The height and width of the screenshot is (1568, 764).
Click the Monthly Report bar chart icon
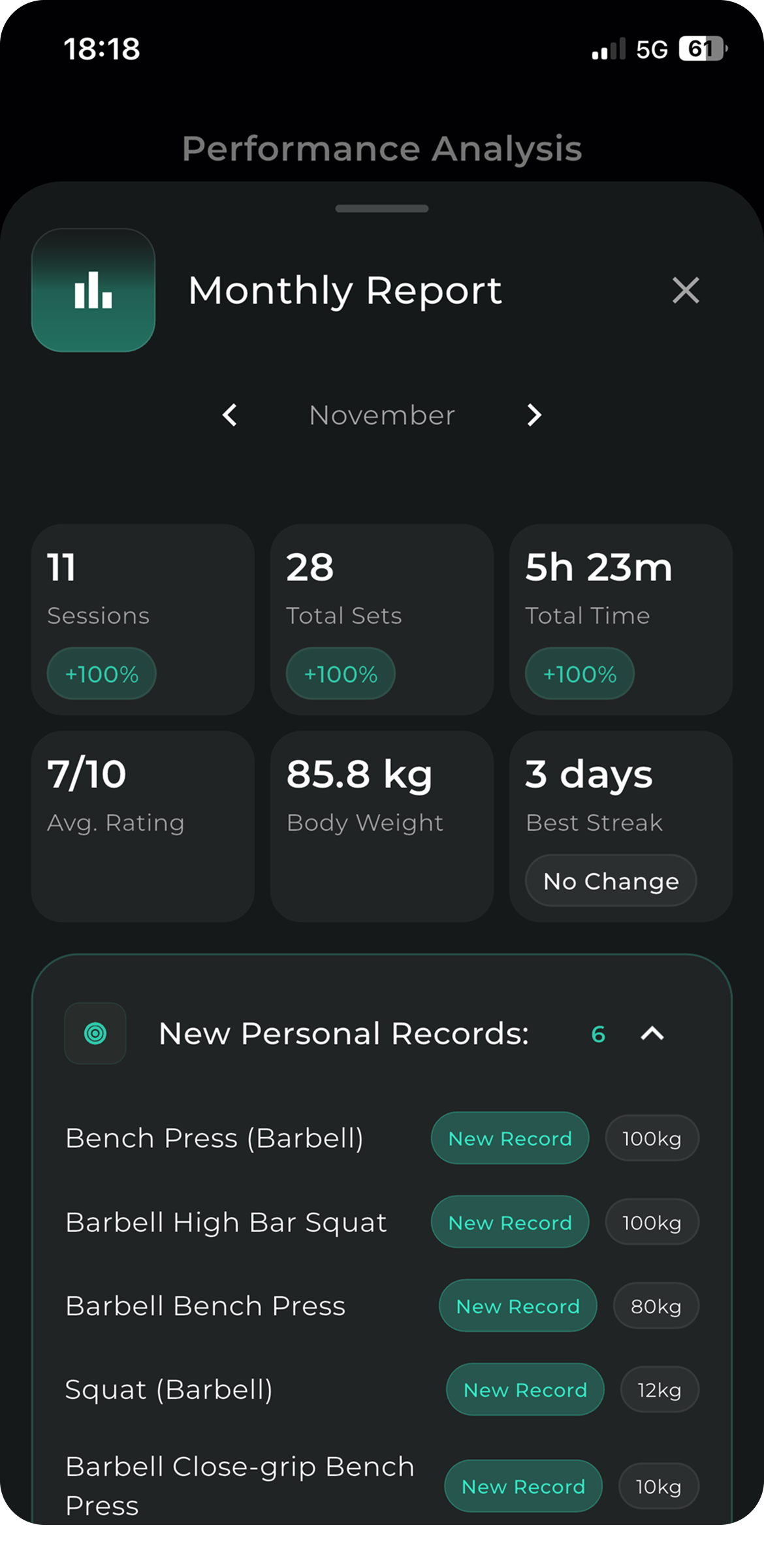(x=93, y=291)
